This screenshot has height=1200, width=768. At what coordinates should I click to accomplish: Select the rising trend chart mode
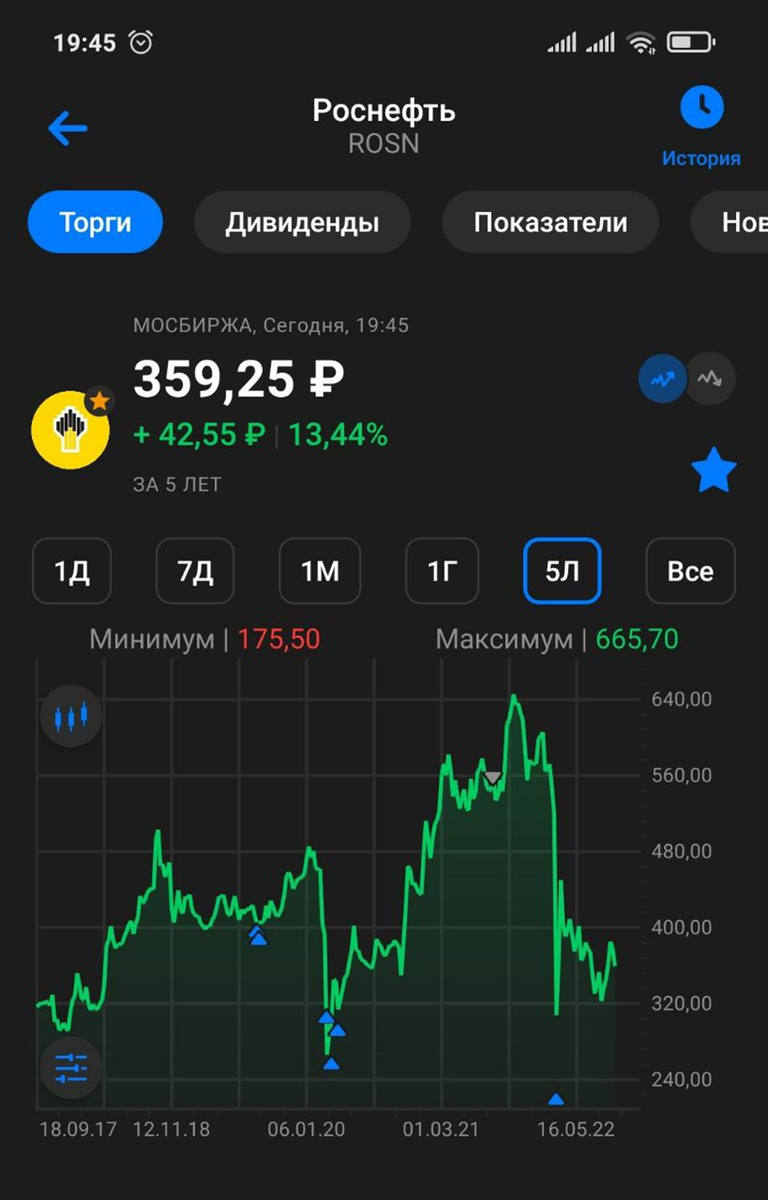(662, 379)
